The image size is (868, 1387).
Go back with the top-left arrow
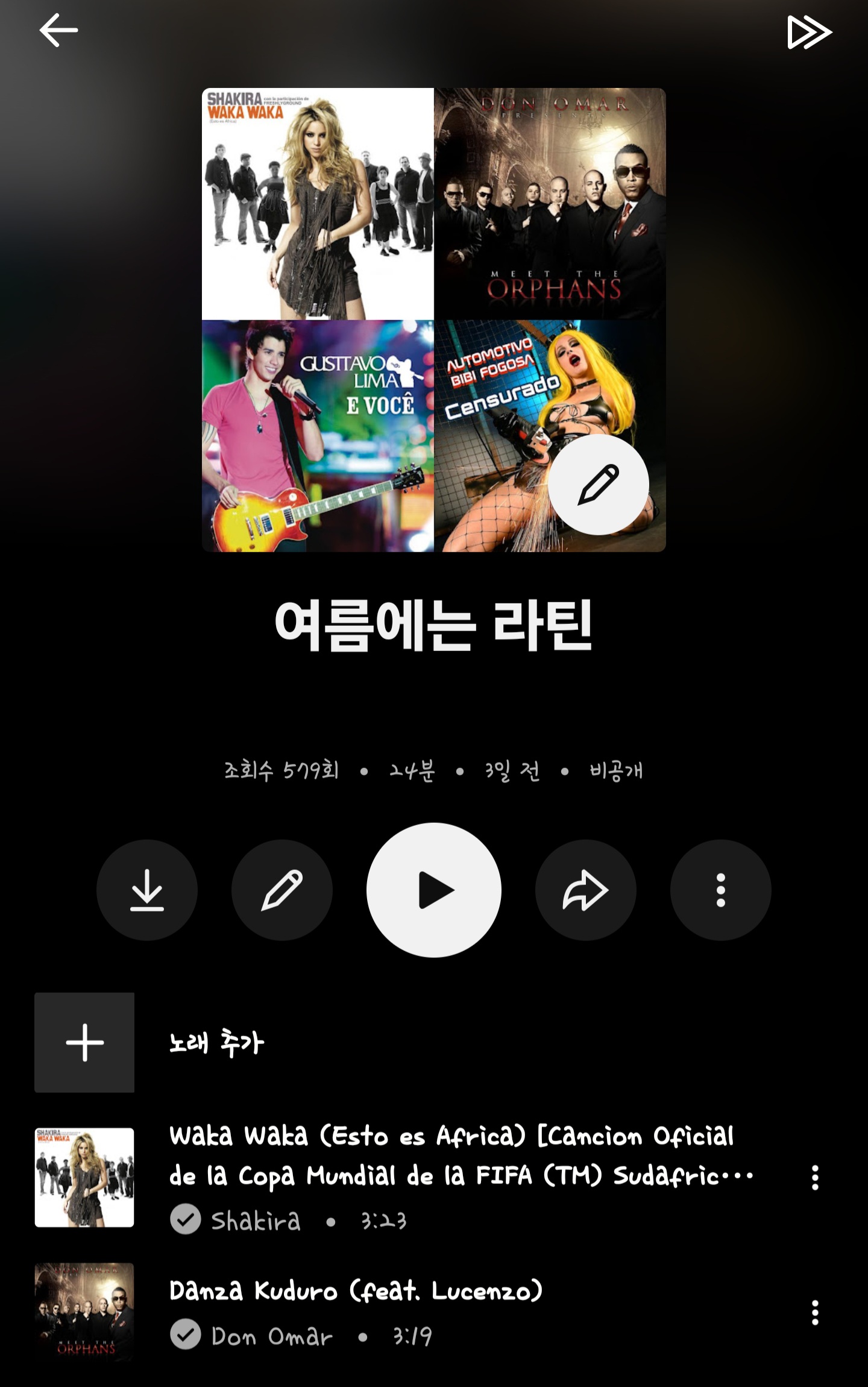58,30
